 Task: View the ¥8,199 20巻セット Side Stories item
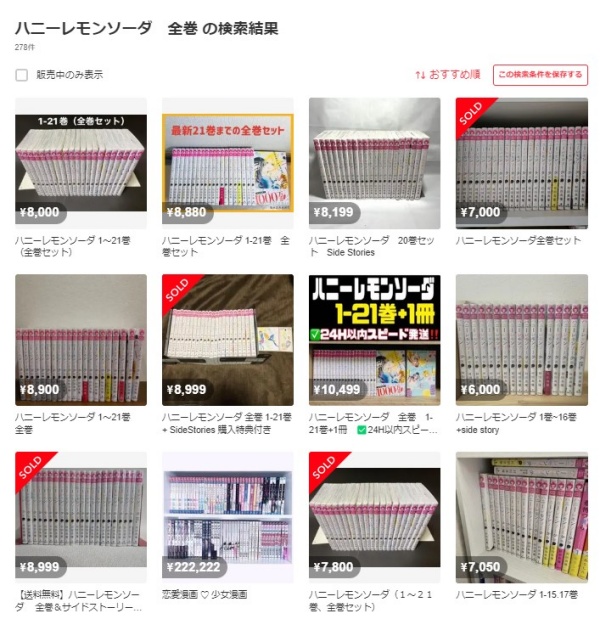point(374,162)
